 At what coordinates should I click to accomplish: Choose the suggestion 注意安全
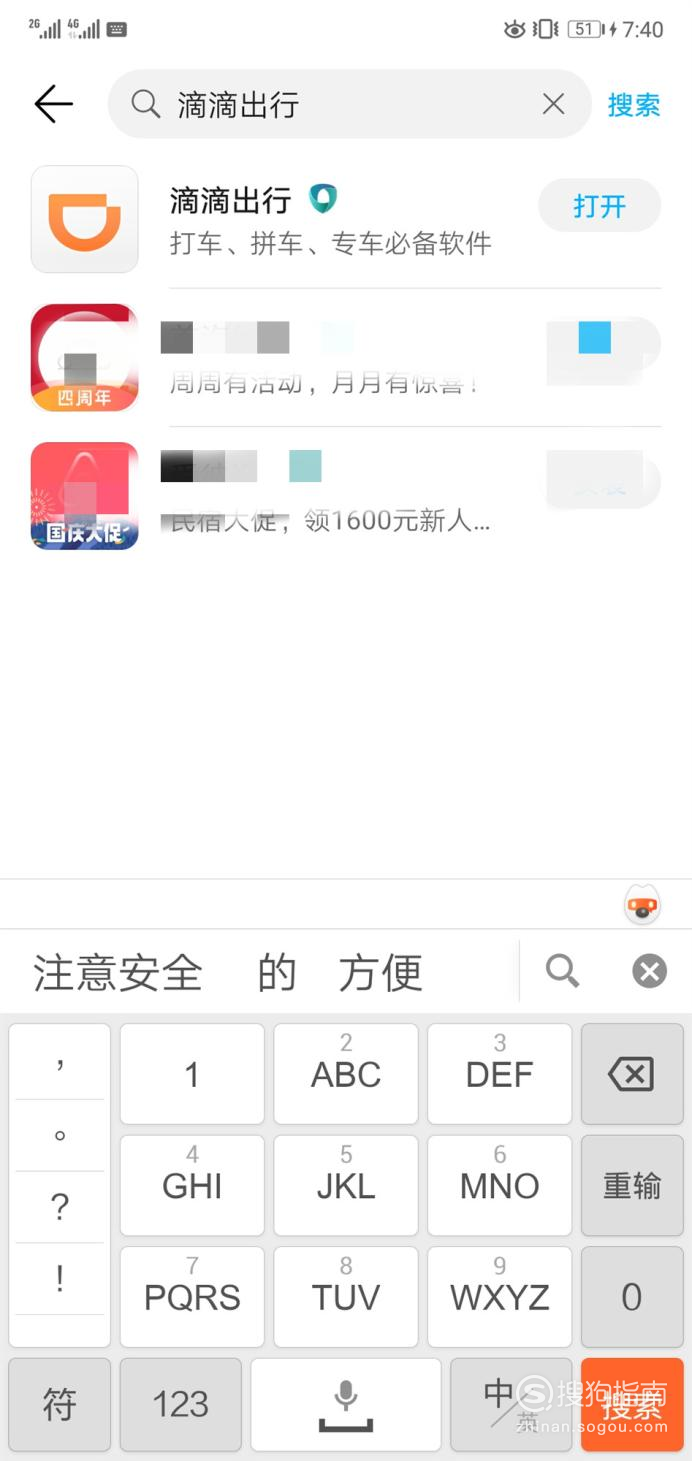(118, 972)
